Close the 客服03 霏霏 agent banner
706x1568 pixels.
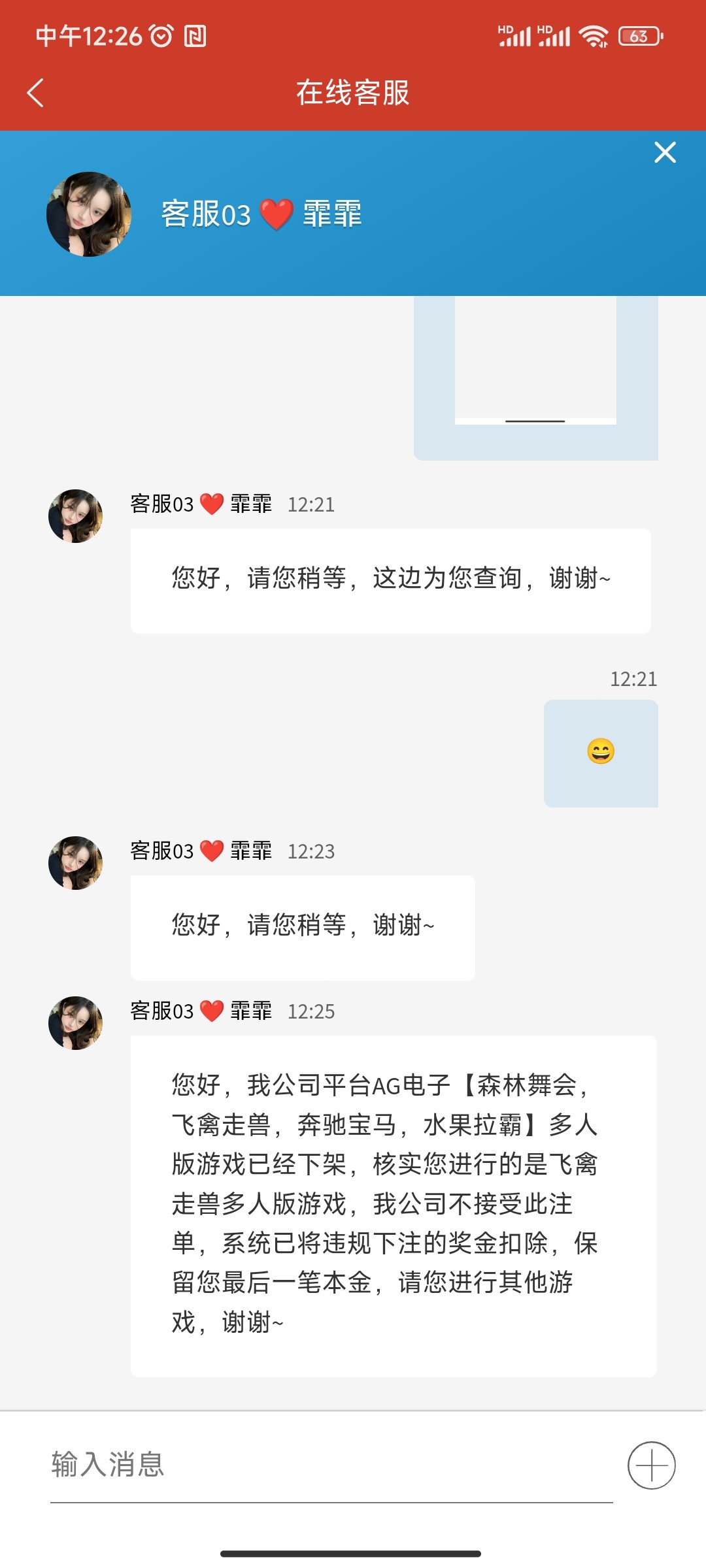665,152
